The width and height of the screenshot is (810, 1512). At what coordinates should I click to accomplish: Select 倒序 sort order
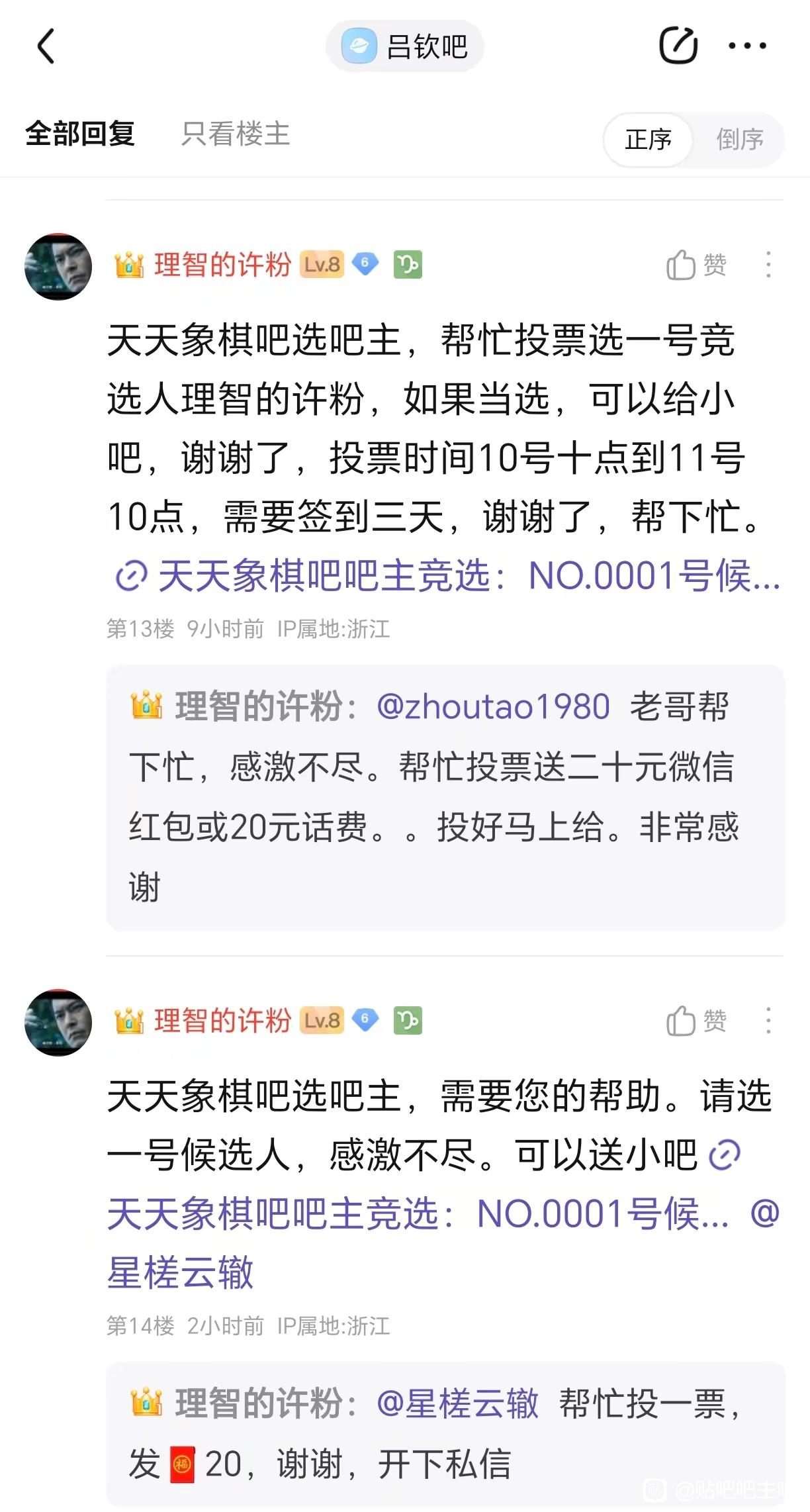click(x=739, y=140)
